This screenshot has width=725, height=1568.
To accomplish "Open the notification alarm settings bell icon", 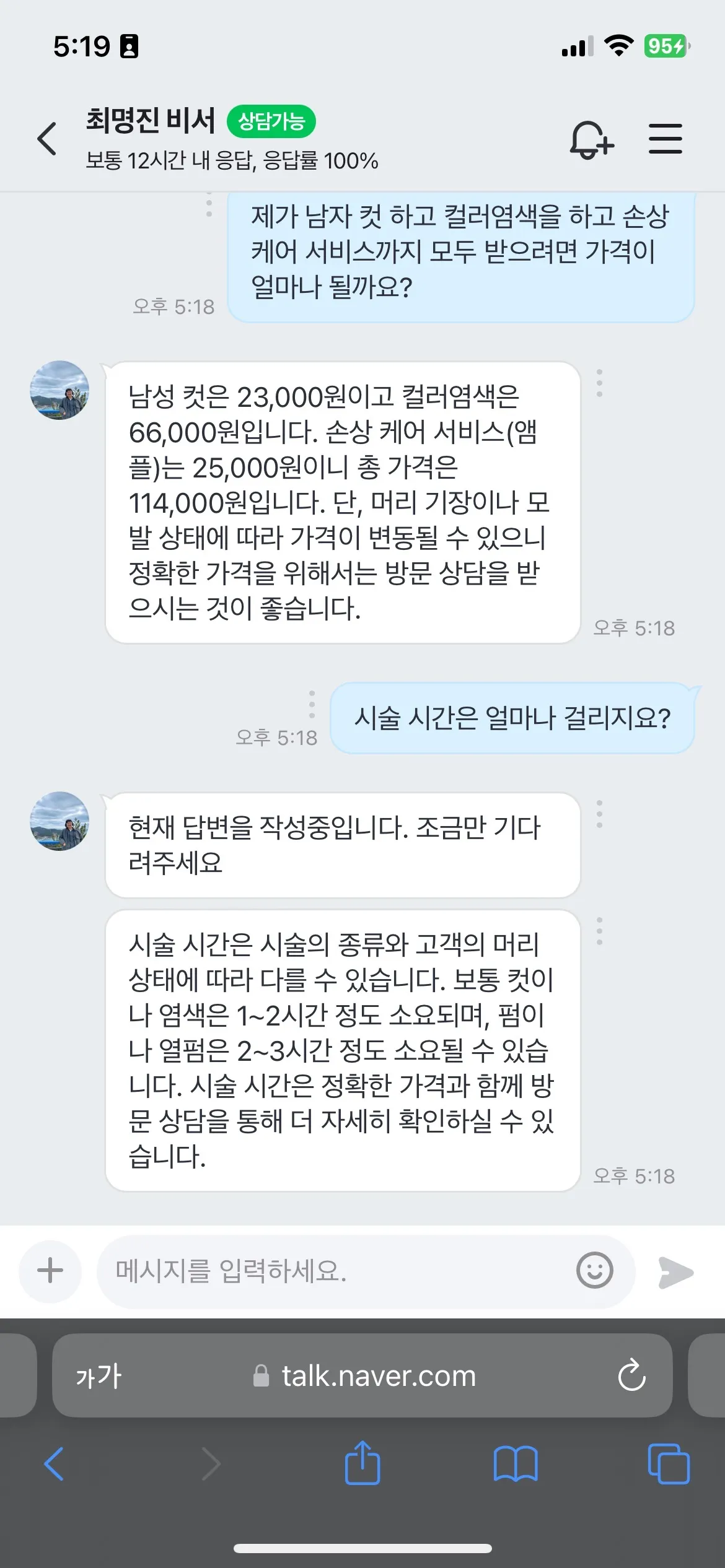I will (x=592, y=139).
